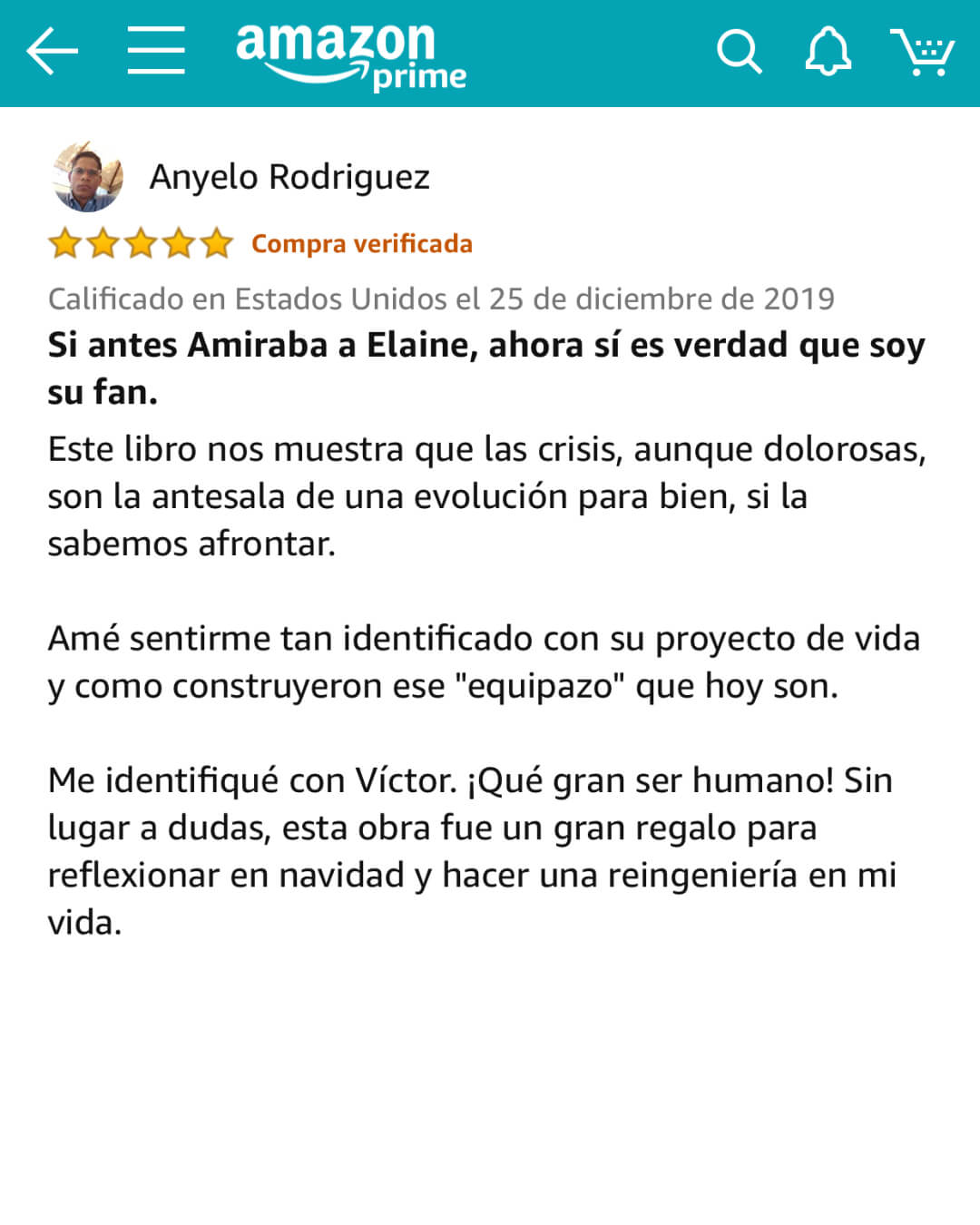Select the fourth rating star
Image resolution: width=980 pixels, height=1225 pixels.
coord(178,243)
